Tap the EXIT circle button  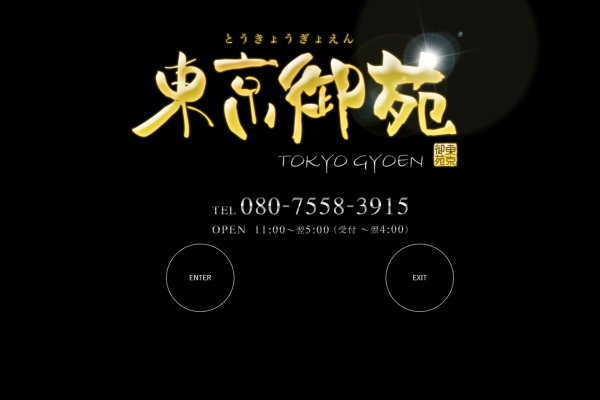[419, 277]
